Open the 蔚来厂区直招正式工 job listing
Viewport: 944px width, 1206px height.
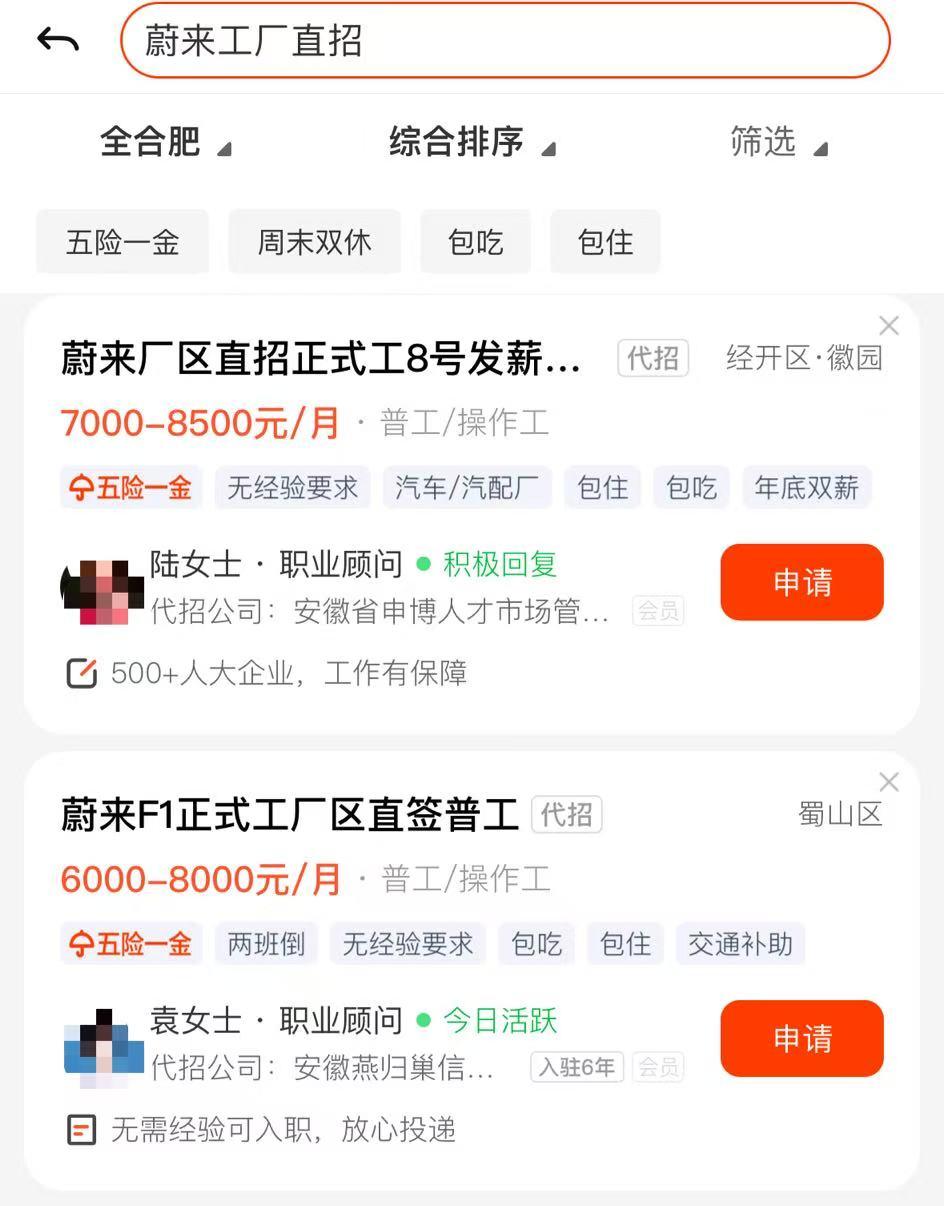(321, 360)
